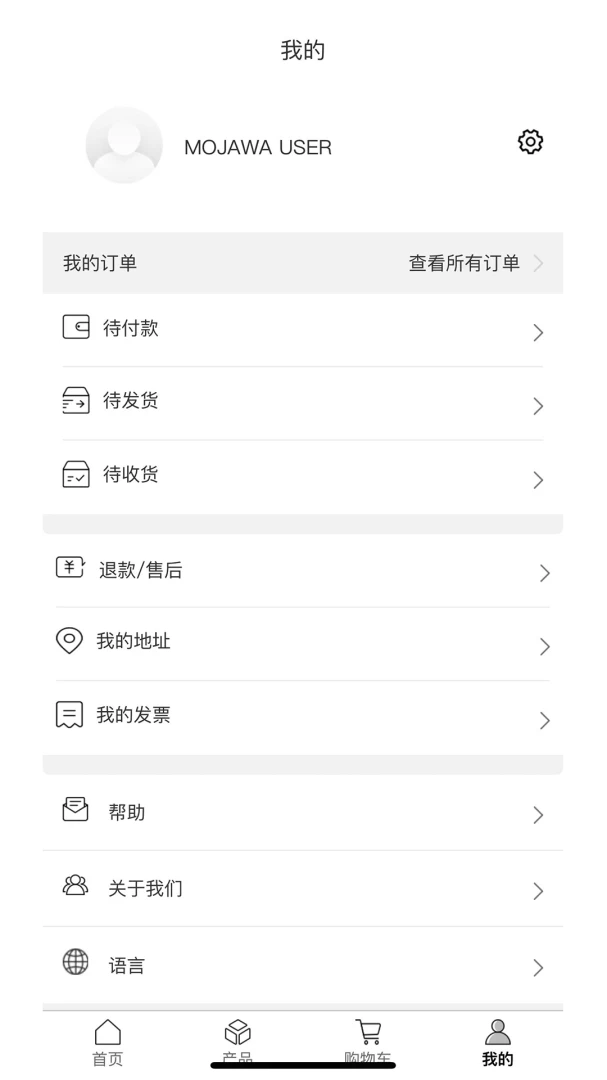Switch to the 产品 products tab

[x=237, y=1042]
